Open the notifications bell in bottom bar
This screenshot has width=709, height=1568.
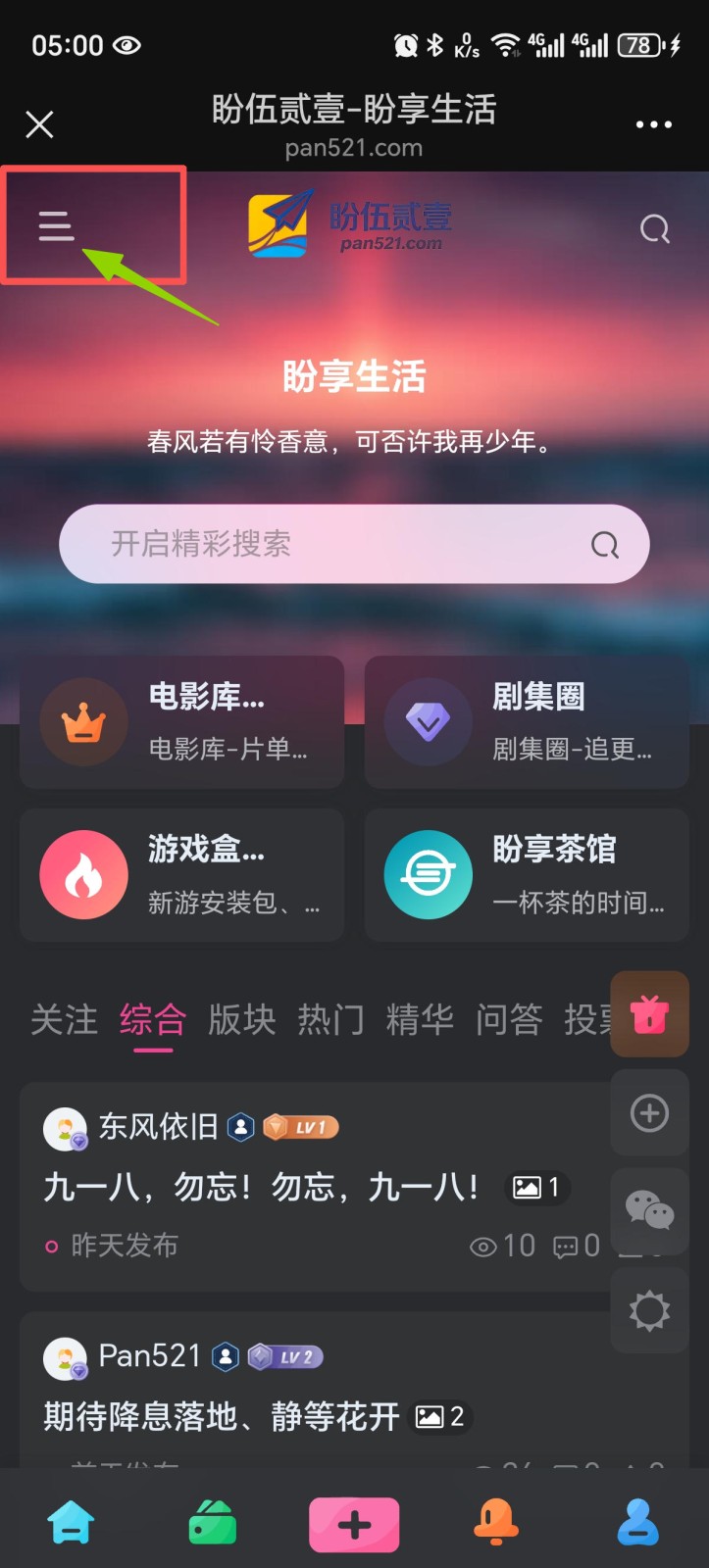[496, 1523]
